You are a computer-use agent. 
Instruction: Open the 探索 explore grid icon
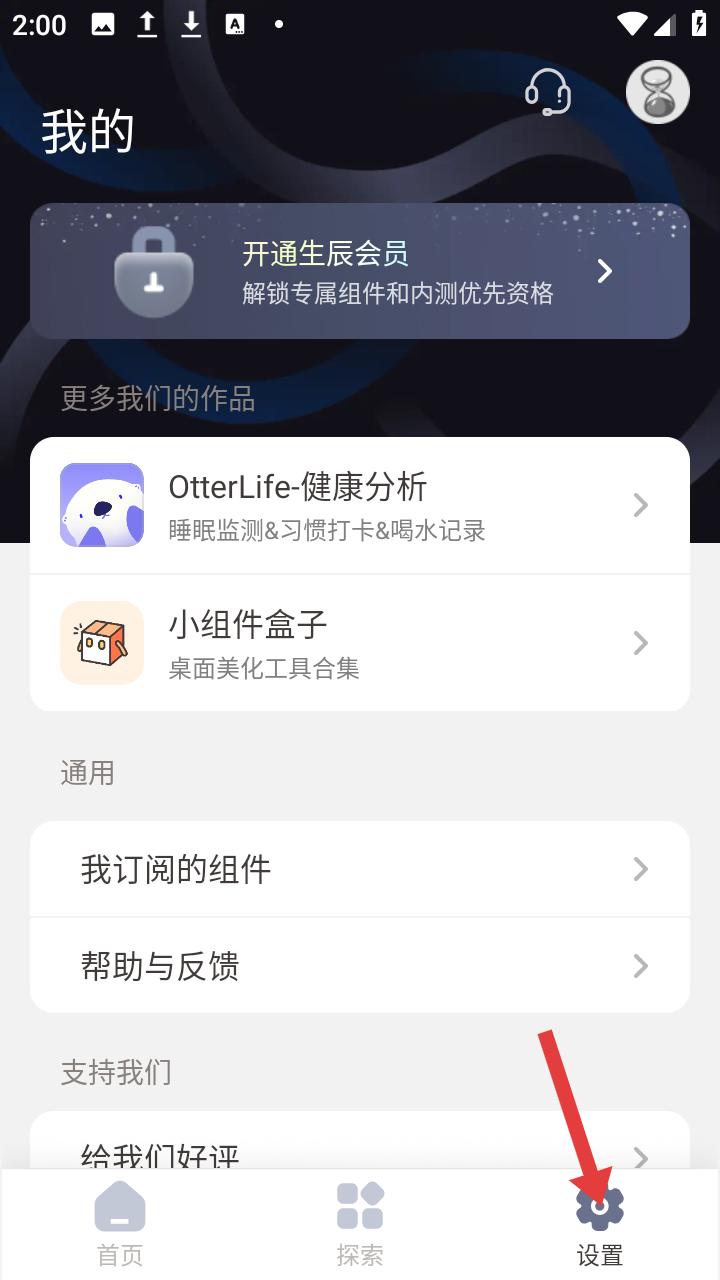point(359,1204)
